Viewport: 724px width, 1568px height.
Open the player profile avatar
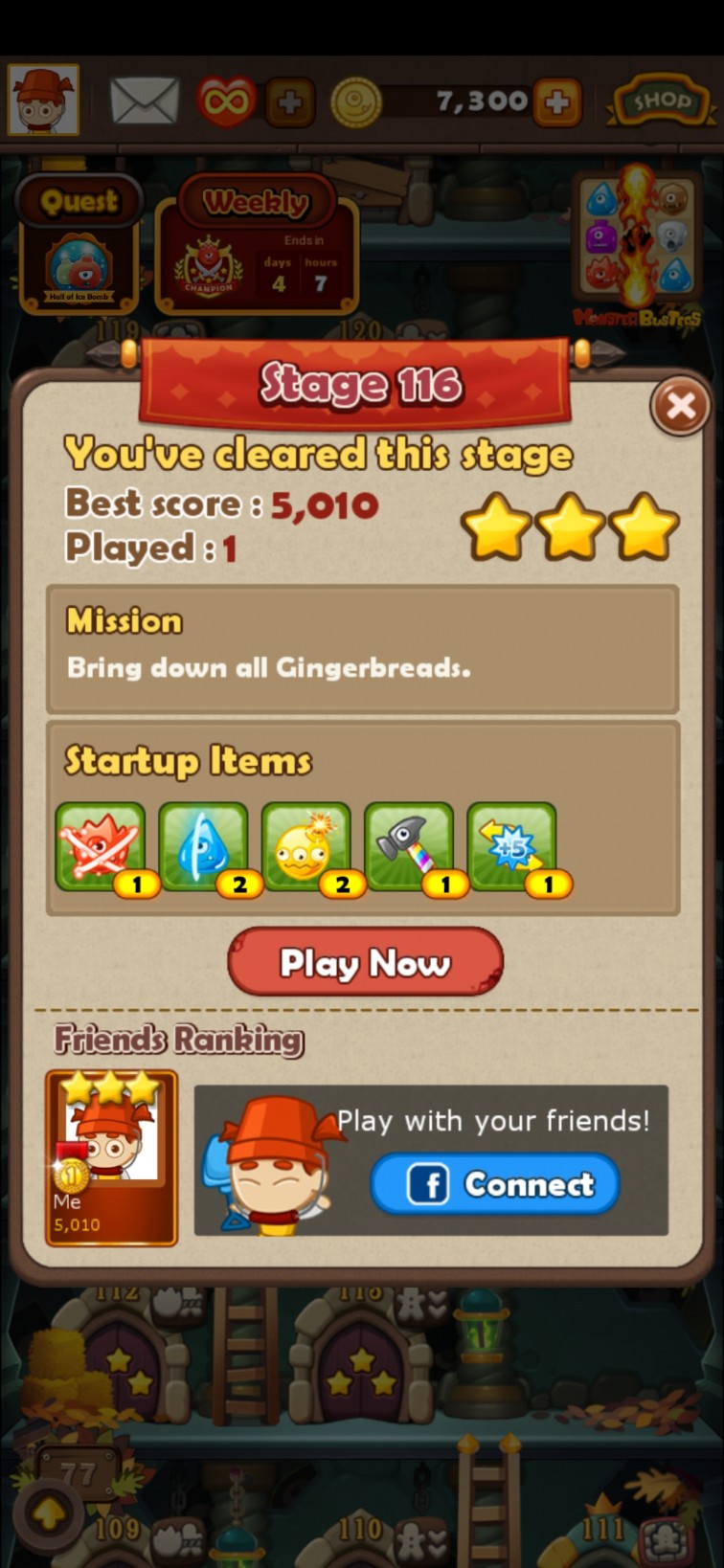tap(43, 101)
